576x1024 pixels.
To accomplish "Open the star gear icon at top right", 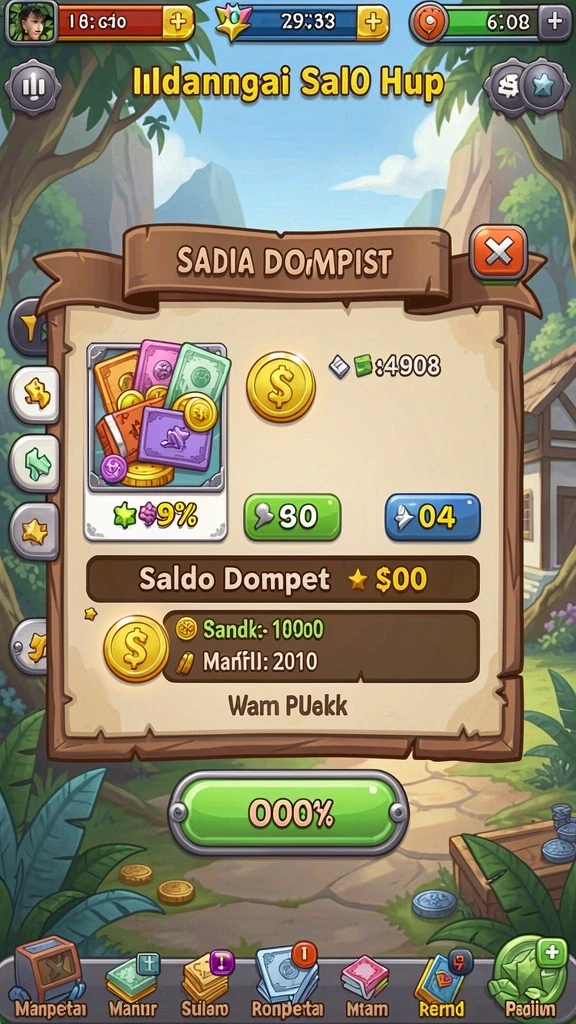I will pos(544,87).
